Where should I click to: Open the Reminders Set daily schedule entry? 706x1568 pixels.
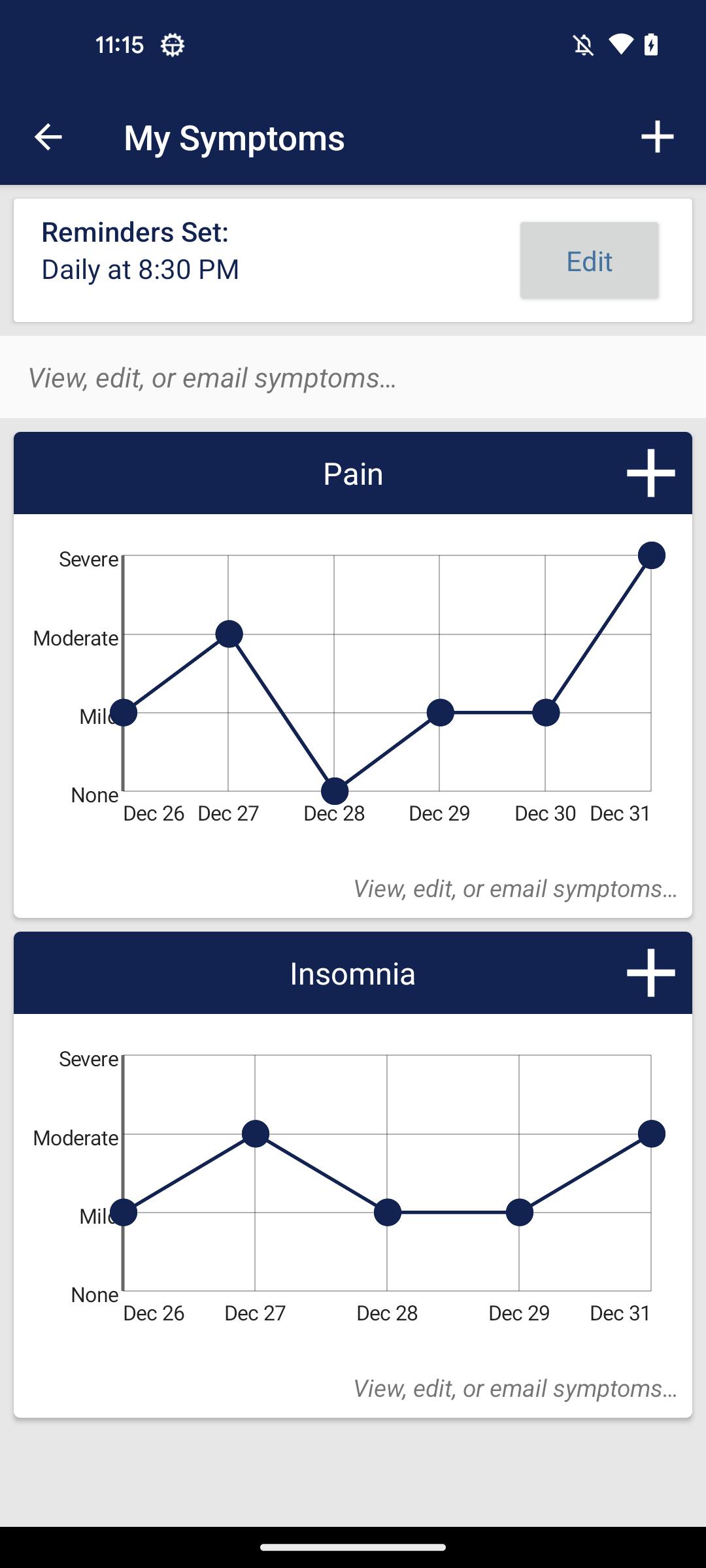click(x=141, y=250)
